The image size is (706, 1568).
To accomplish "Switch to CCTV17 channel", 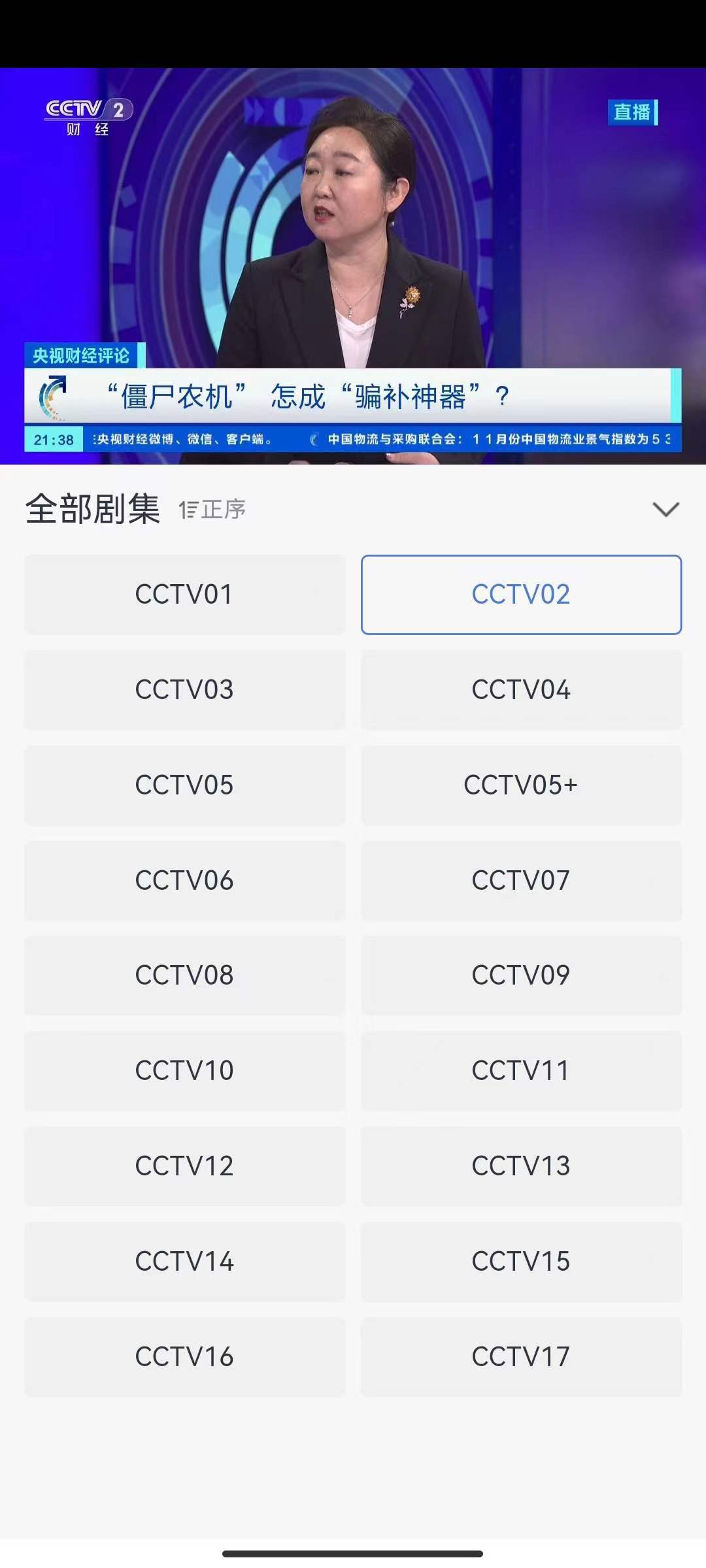I will 521,1357.
